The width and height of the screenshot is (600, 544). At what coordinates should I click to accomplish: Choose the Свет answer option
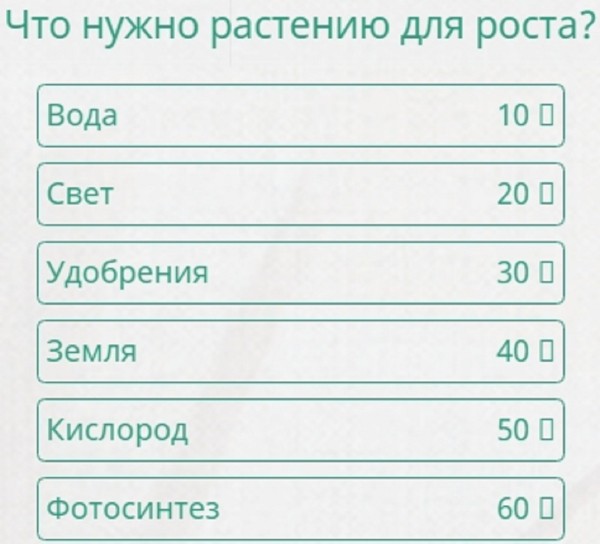[300, 194]
